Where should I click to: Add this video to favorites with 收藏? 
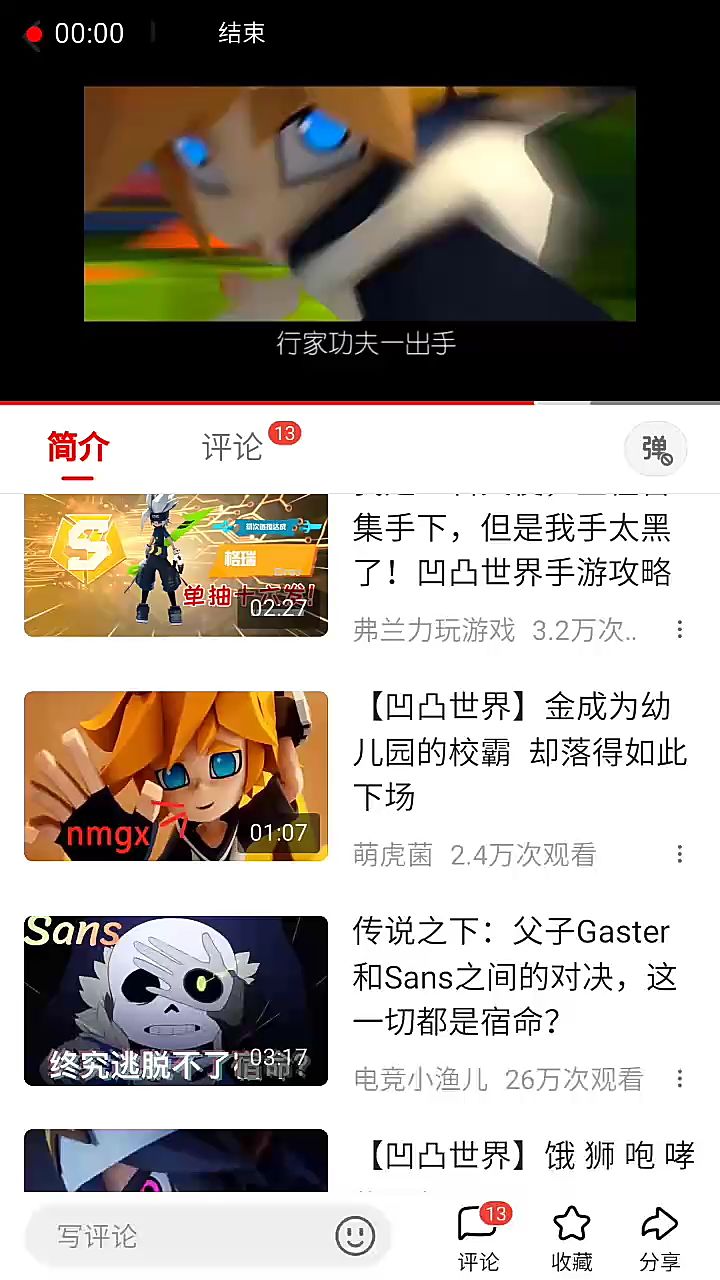571,1238
